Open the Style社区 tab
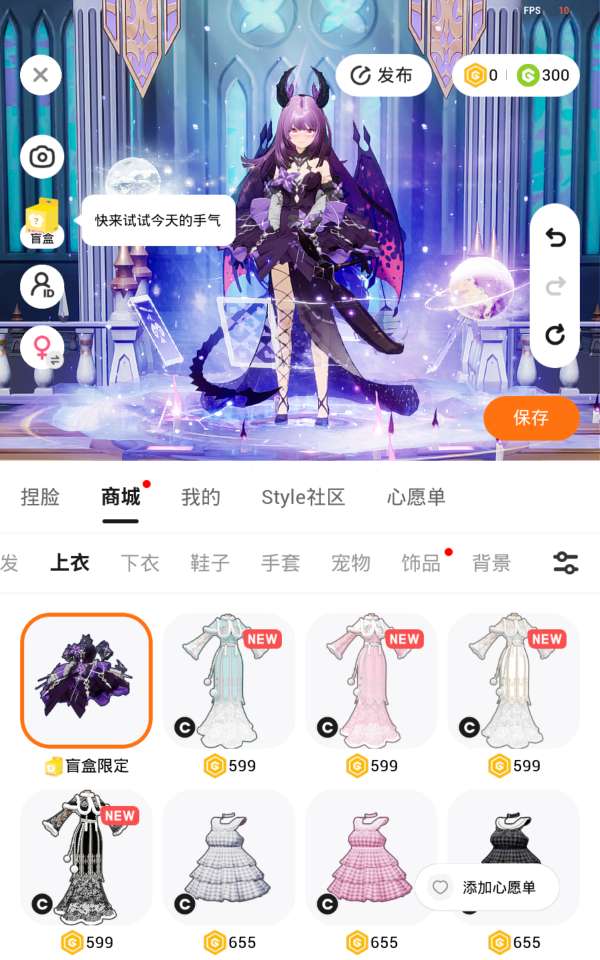The height and width of the screenshot is (960, 600). coord(303,497)
